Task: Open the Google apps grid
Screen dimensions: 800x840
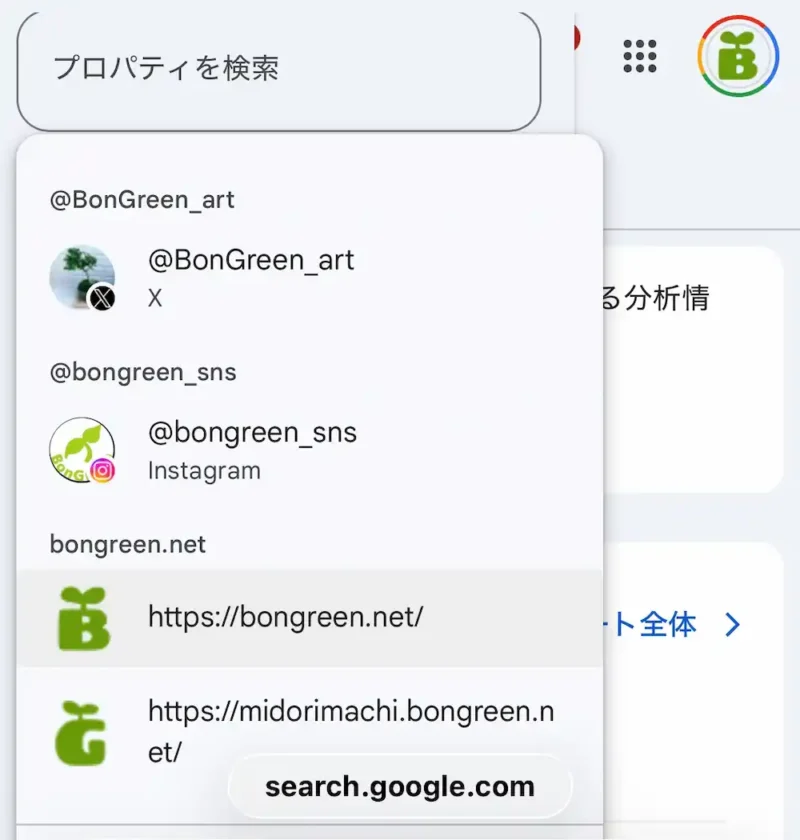Action: tap(640, 56)
